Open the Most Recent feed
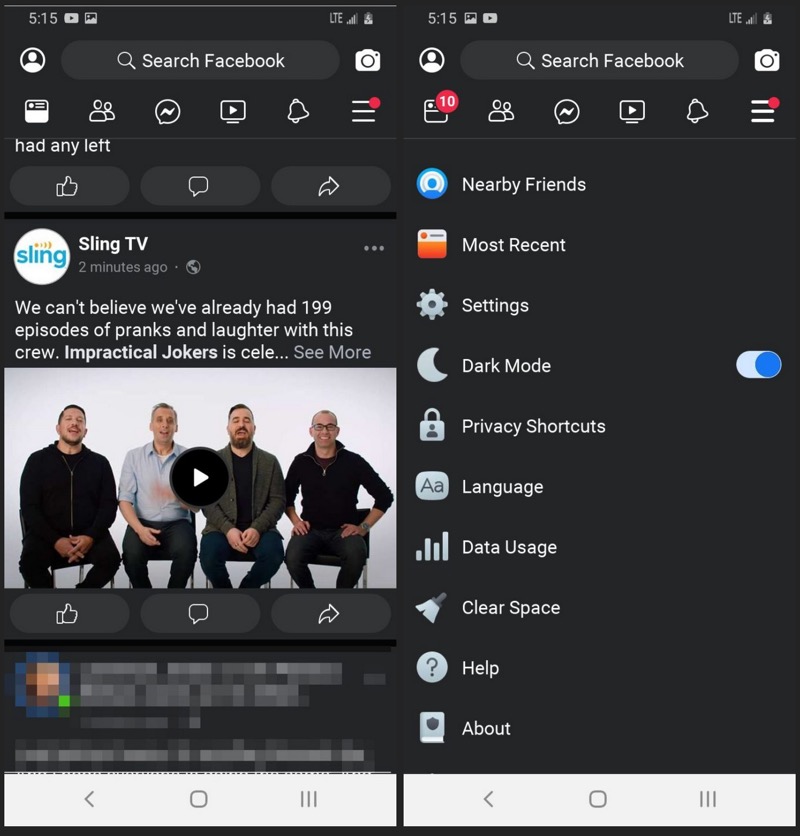800x836 pixels. [513, 245]
